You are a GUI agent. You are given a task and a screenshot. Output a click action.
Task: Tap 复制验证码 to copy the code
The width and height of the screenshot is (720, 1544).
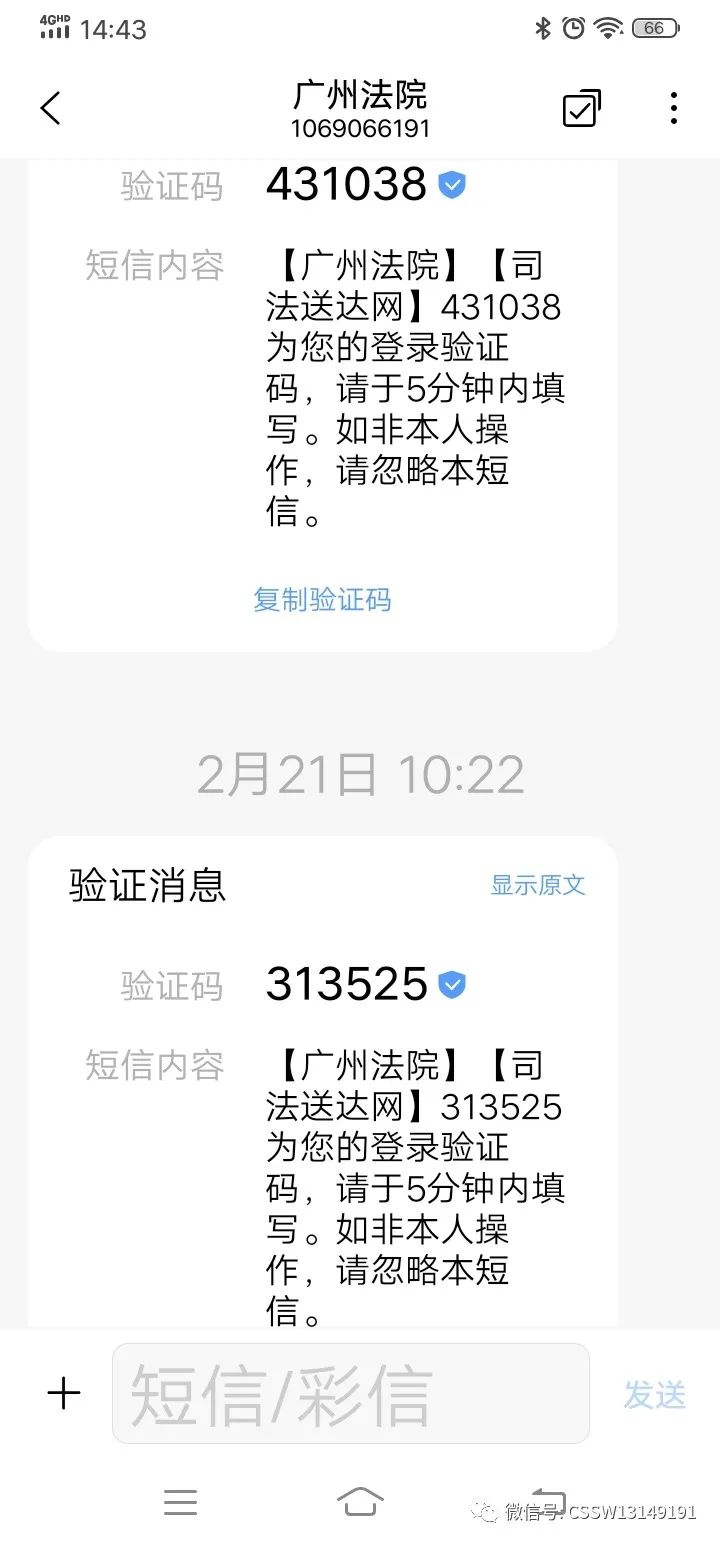pos(321,599)
